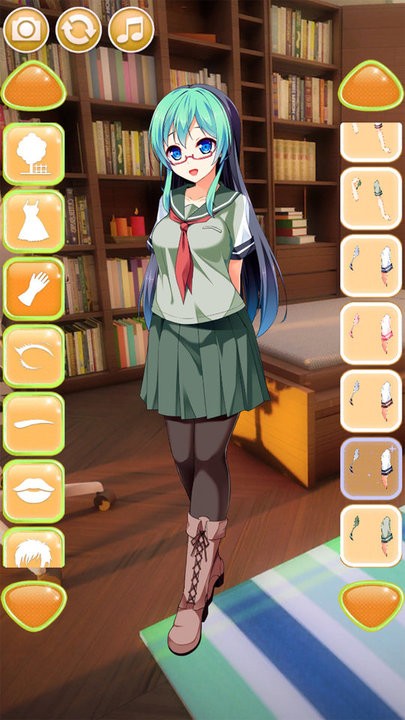This screenshot has height=720, width=405.
Task: Tap the orange down arrow below arm options
Action: [371, 606]
